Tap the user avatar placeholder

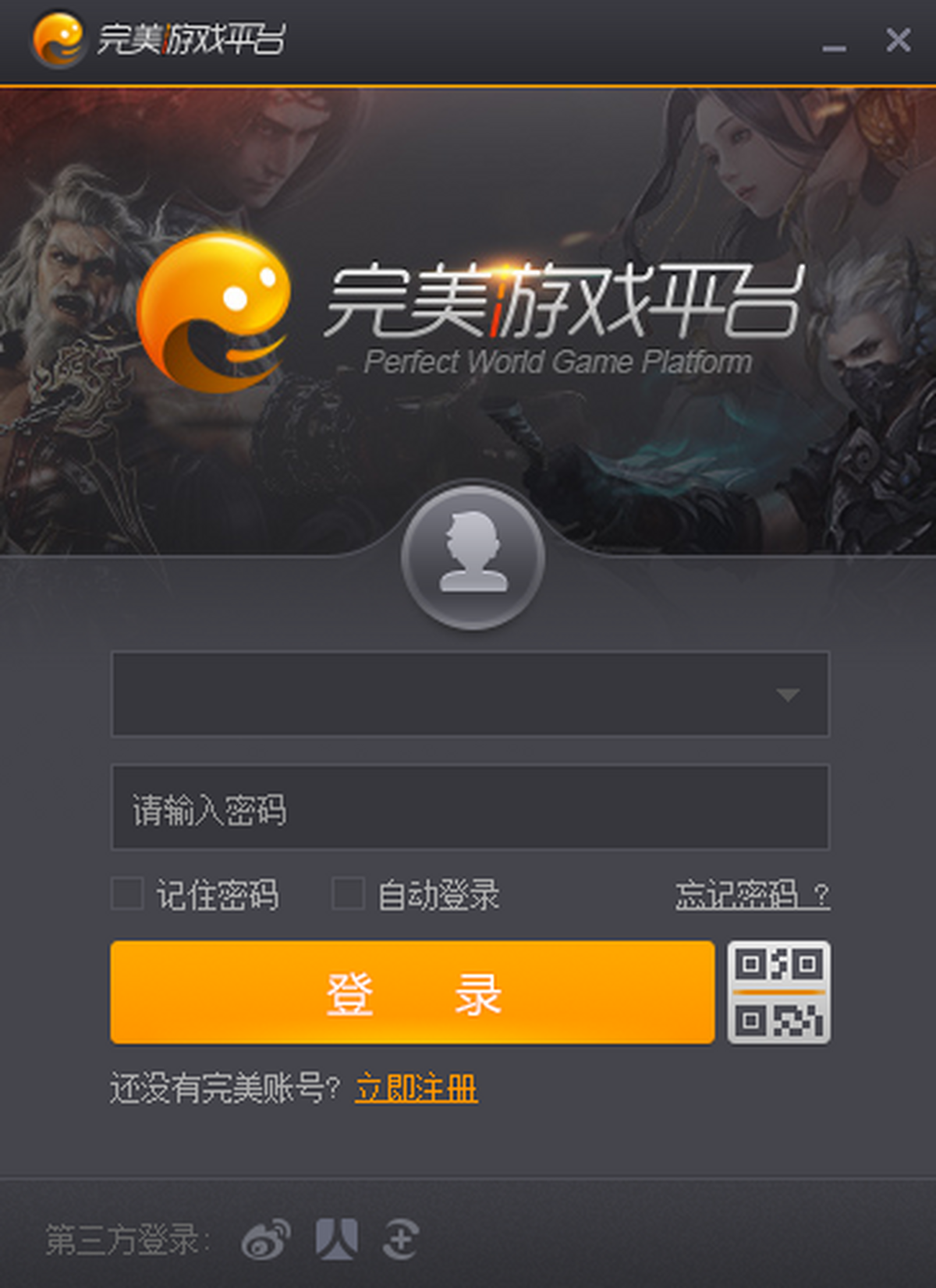point(473,557)
